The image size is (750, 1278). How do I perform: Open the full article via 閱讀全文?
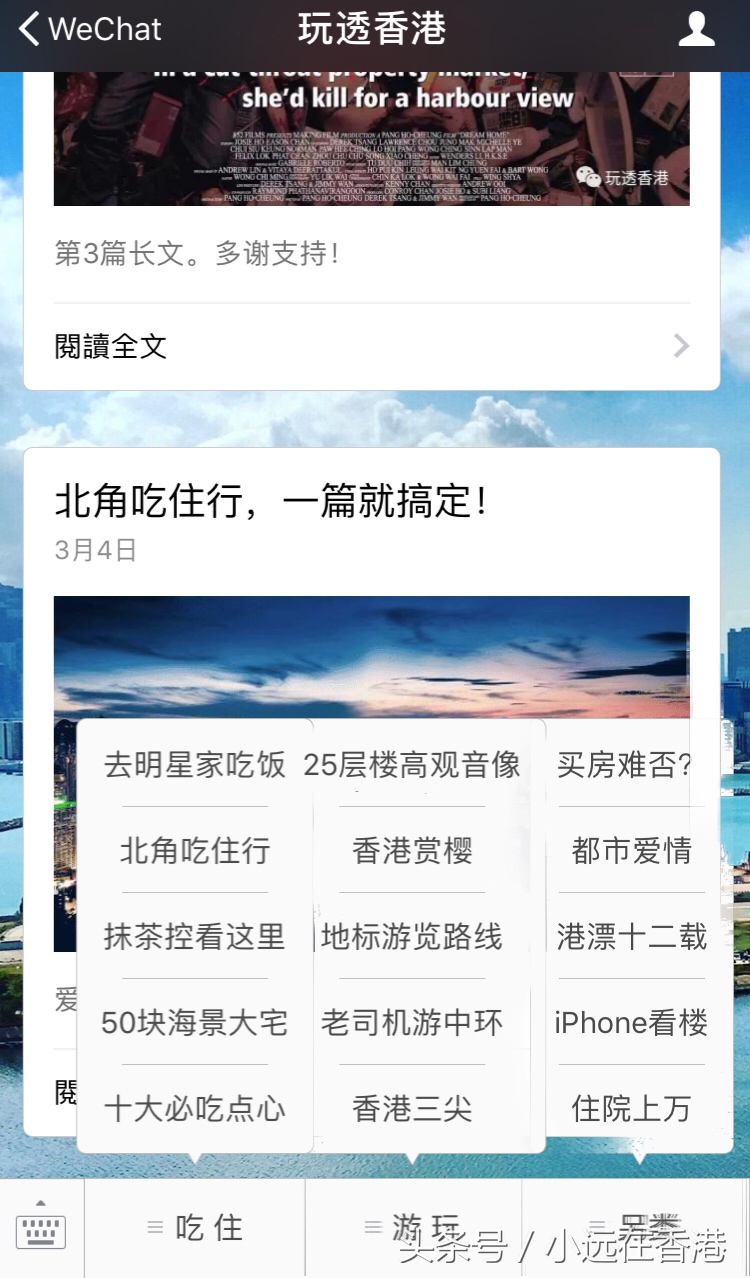tap(110, 346)
